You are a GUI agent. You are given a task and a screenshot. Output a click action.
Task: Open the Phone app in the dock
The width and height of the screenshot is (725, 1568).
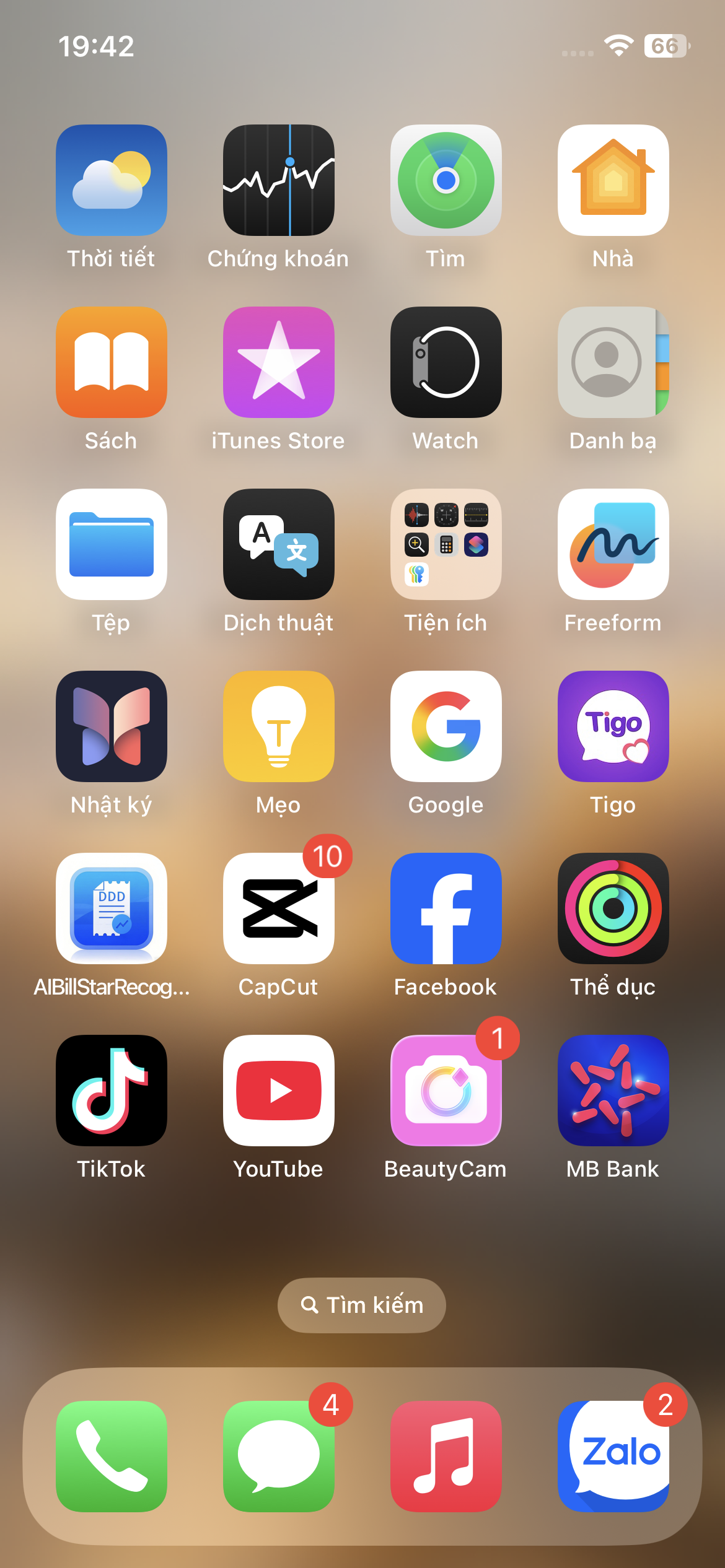112,1457
